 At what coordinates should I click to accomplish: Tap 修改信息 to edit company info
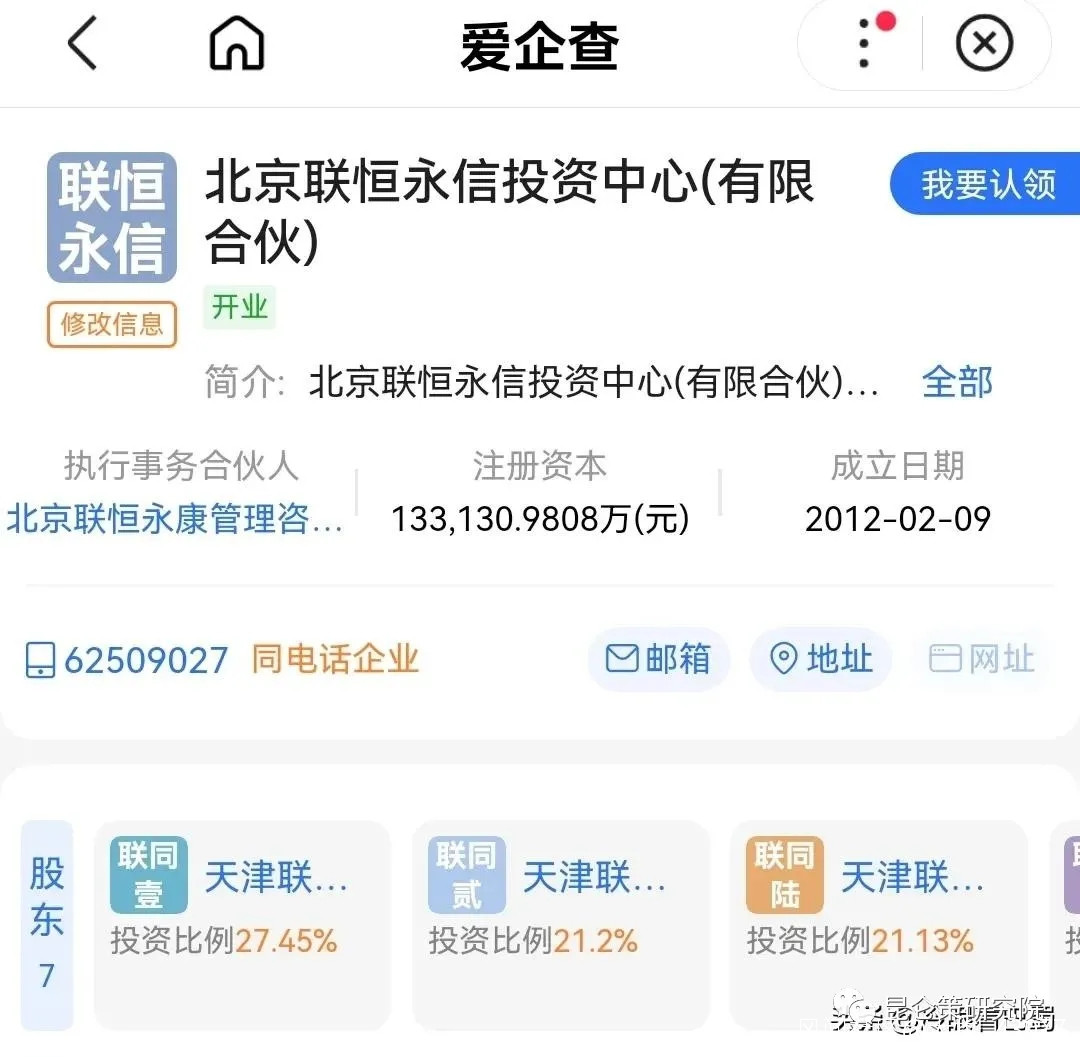point(112,324)
